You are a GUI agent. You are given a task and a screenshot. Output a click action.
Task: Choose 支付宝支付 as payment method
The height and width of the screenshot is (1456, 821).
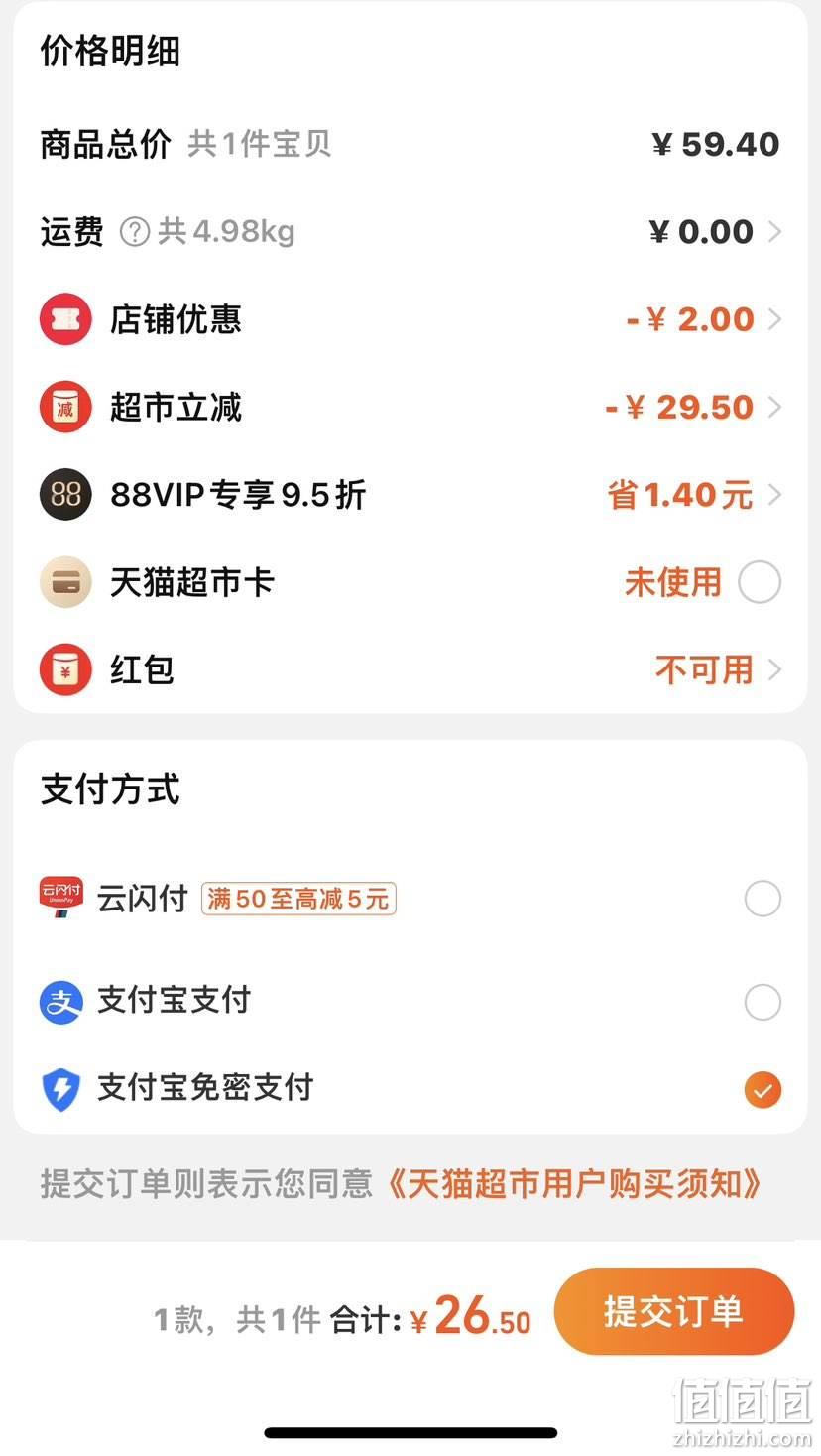coord(762,1002)
